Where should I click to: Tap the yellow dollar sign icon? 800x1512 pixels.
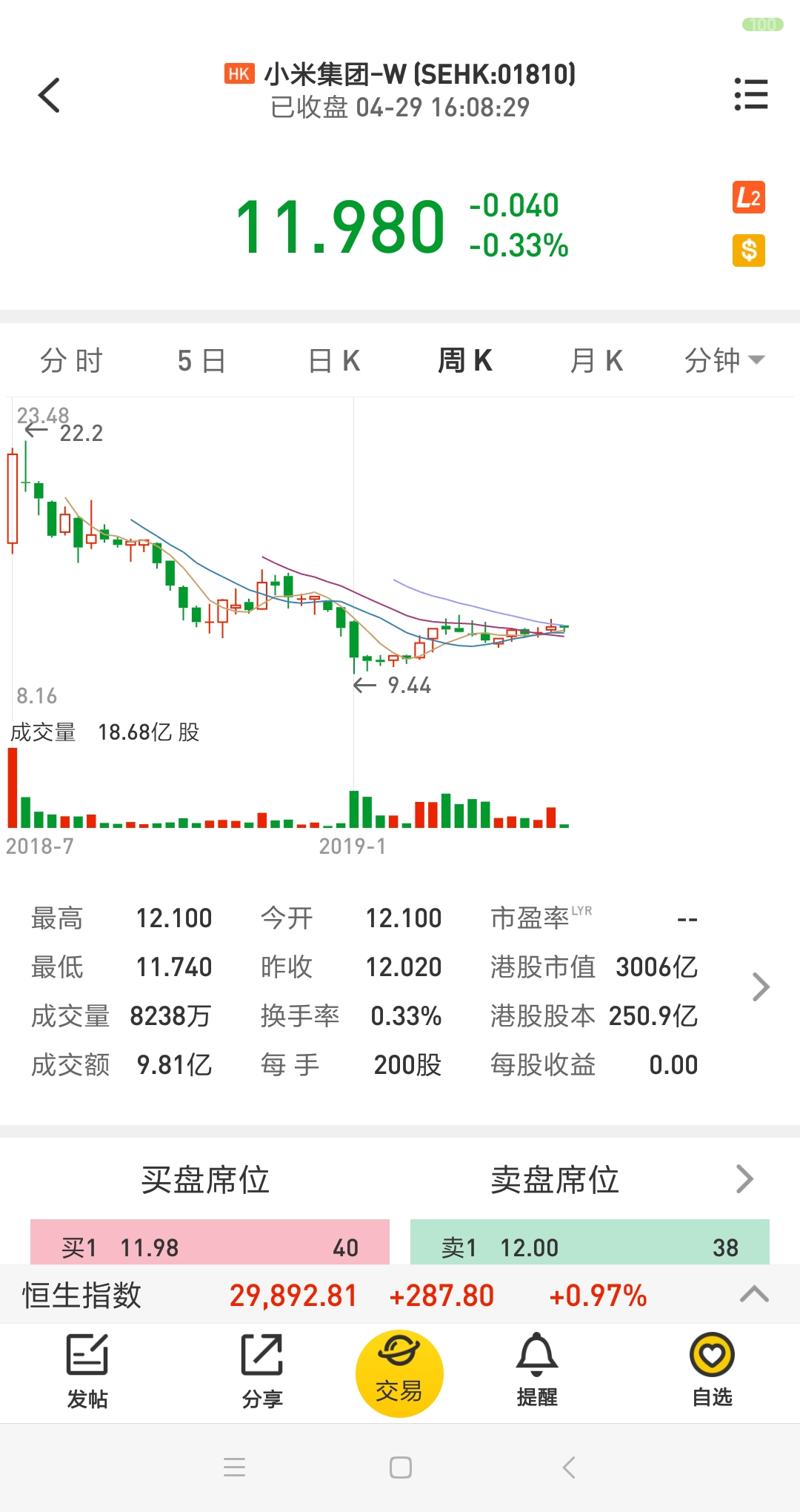pyautogui.click(x=749, y=251)
